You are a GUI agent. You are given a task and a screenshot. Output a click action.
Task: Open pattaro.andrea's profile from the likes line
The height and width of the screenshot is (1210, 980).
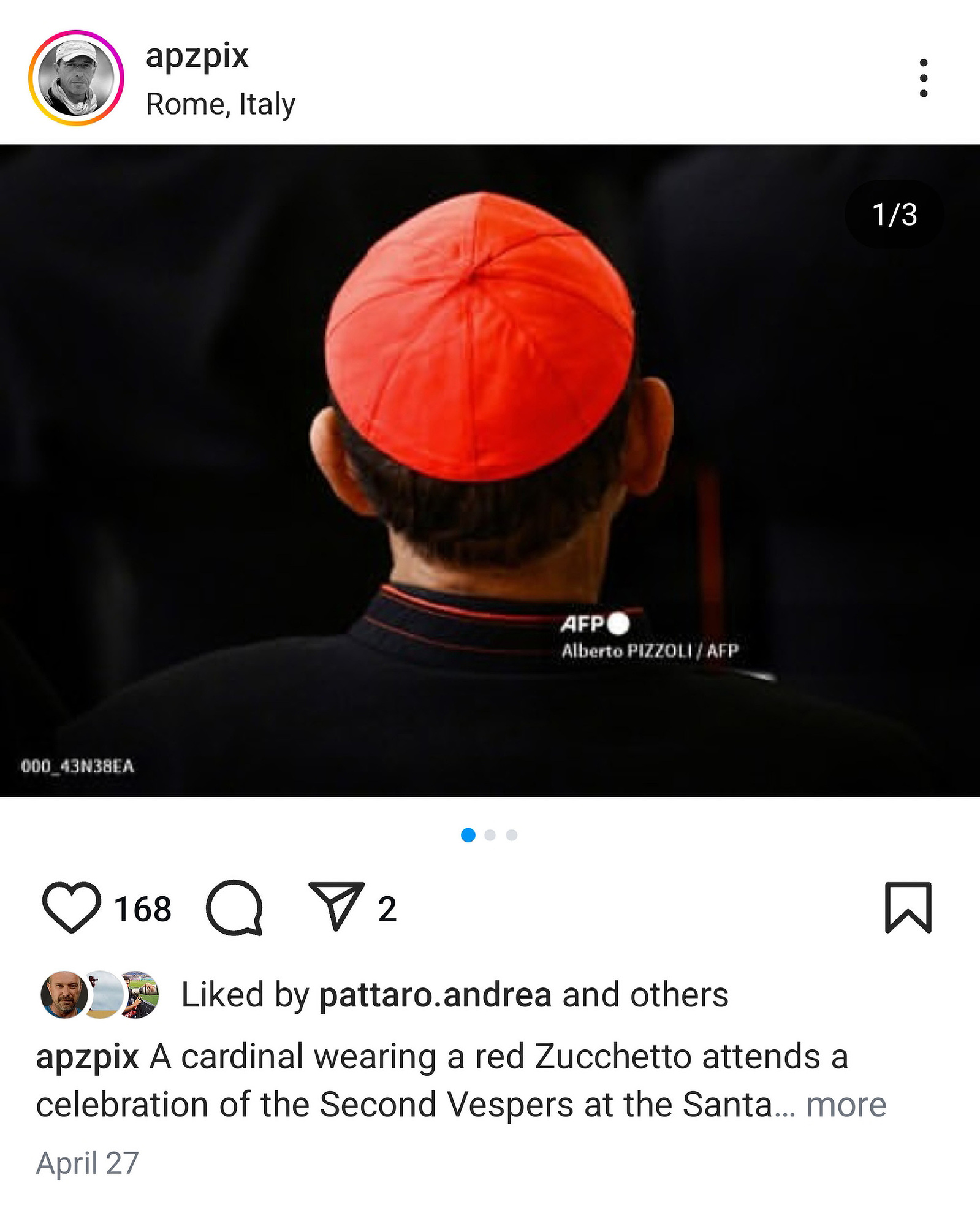point(435,995)
